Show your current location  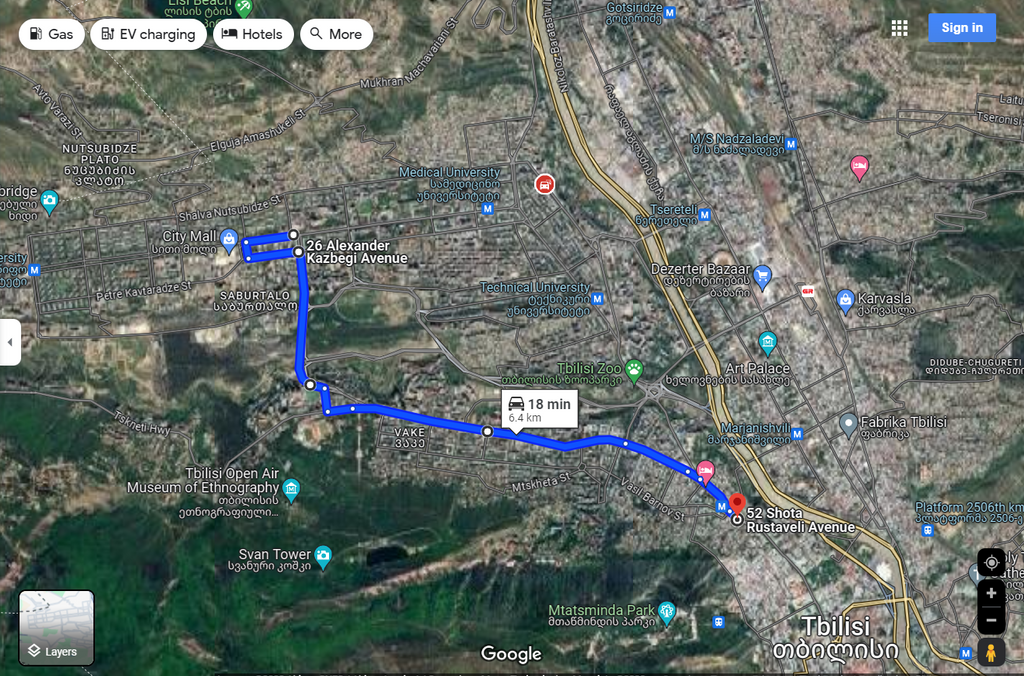coord(991,562)
